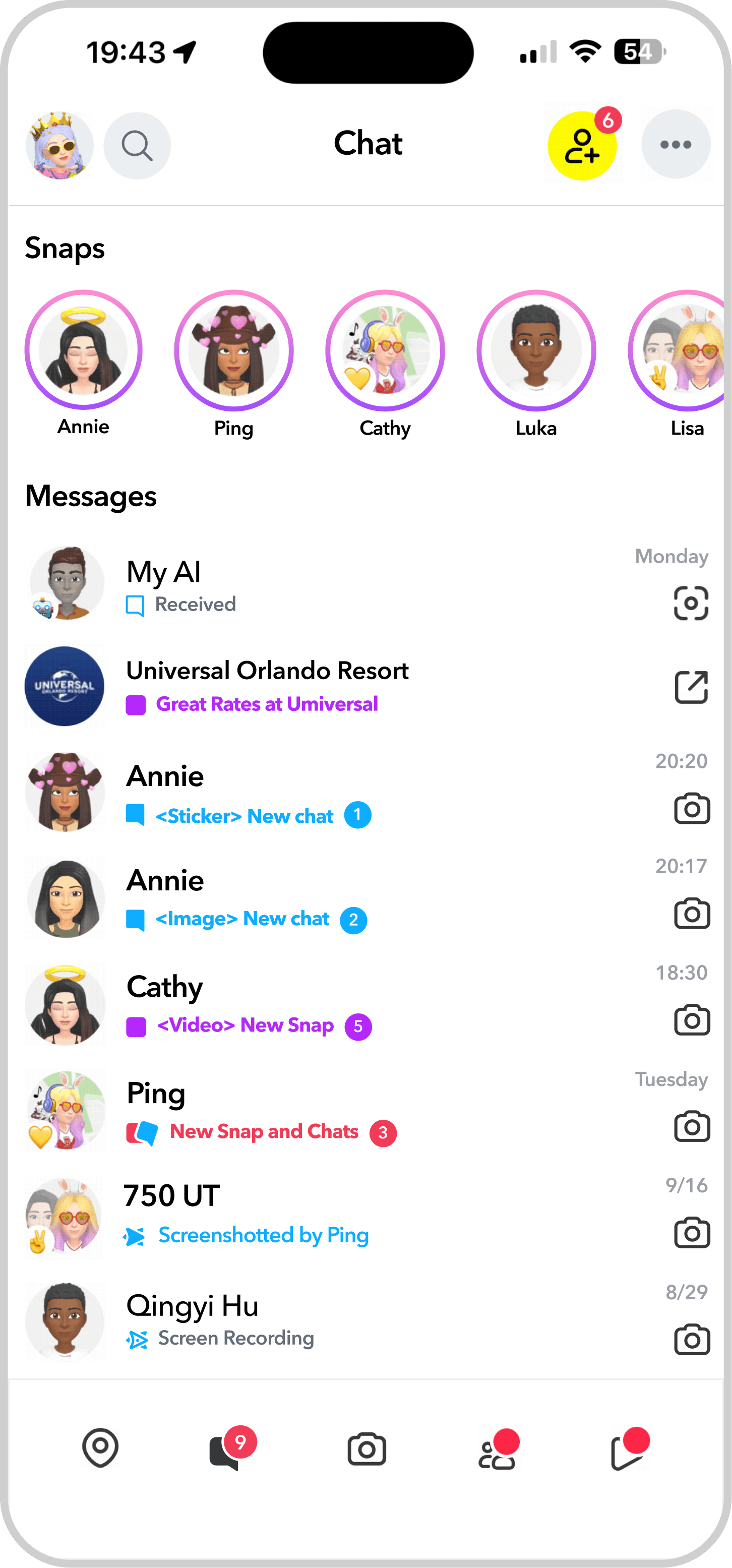Switch to the Stories friends tab
The height and width of the screenshot is (1568, 732).
[497, 1452]
